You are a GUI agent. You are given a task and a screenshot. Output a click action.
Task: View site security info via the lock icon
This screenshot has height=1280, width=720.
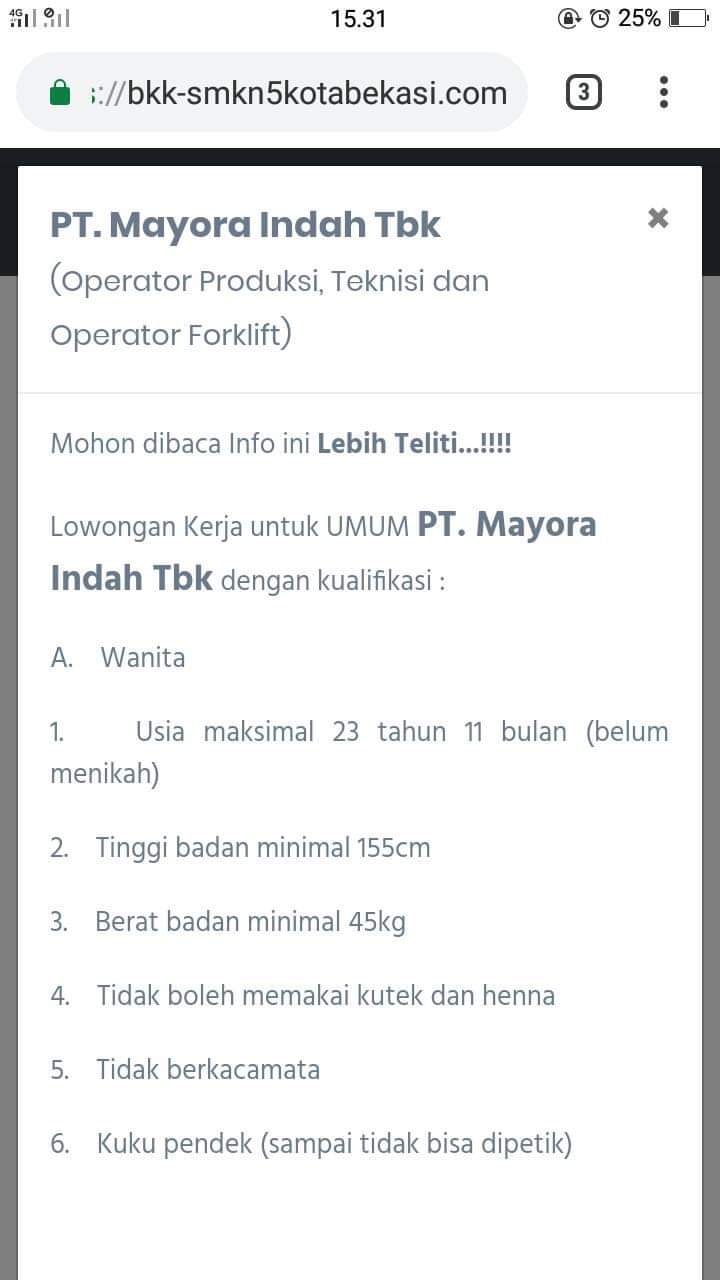click(60, 94)
